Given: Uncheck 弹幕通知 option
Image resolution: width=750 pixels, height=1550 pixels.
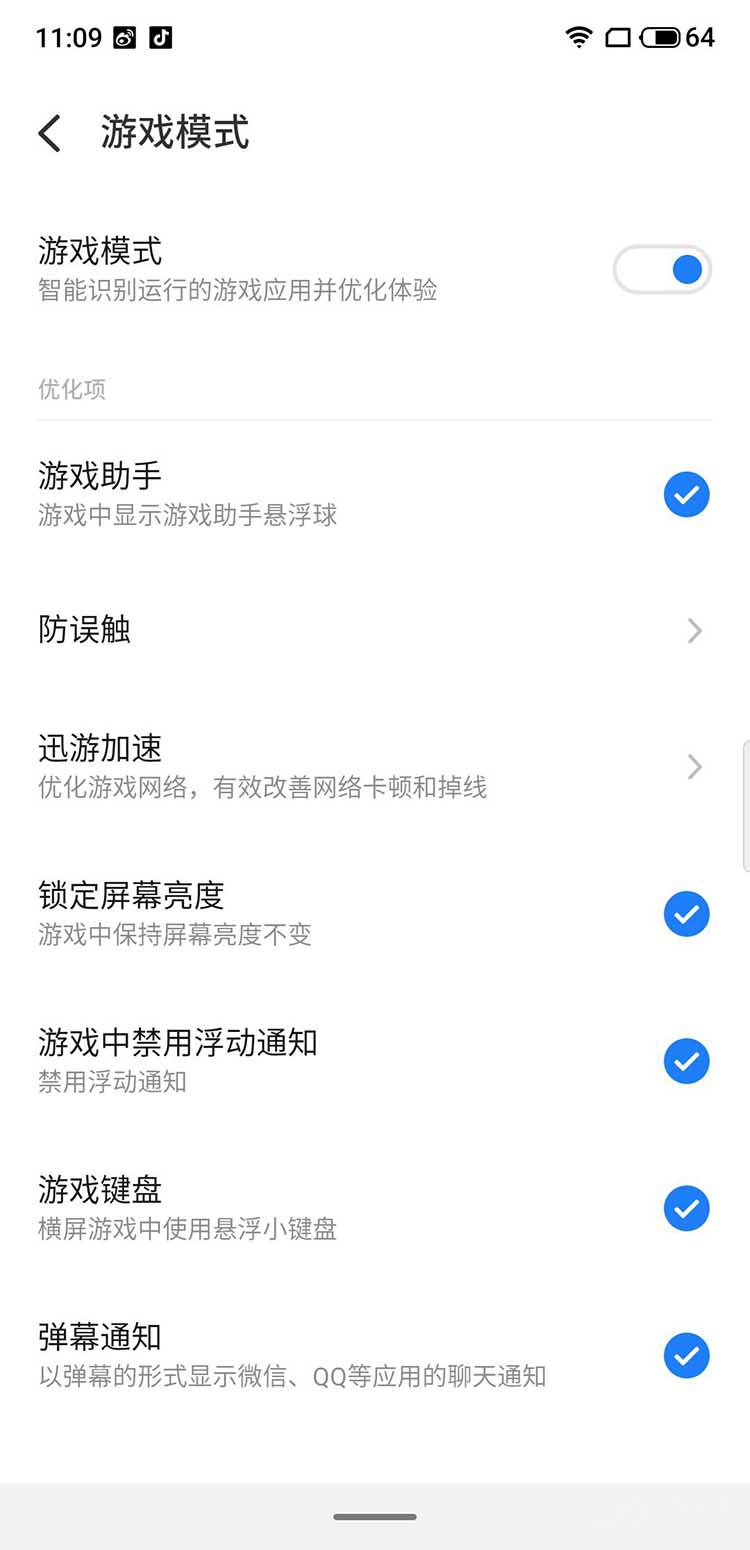Looking at the screenshot, I should pyautogui.click(x=686, y=1356).
